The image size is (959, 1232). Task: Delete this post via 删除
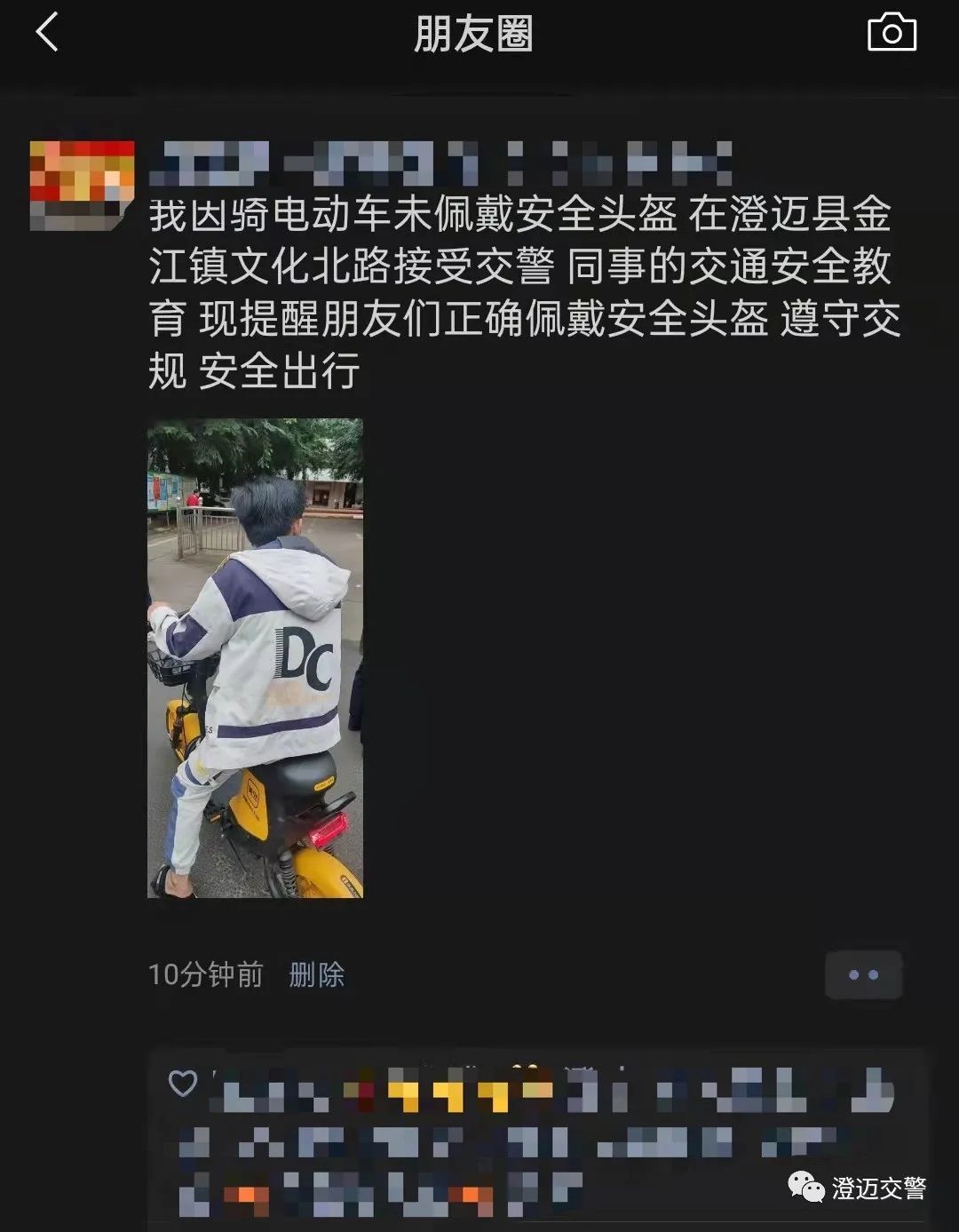(316, 974)
